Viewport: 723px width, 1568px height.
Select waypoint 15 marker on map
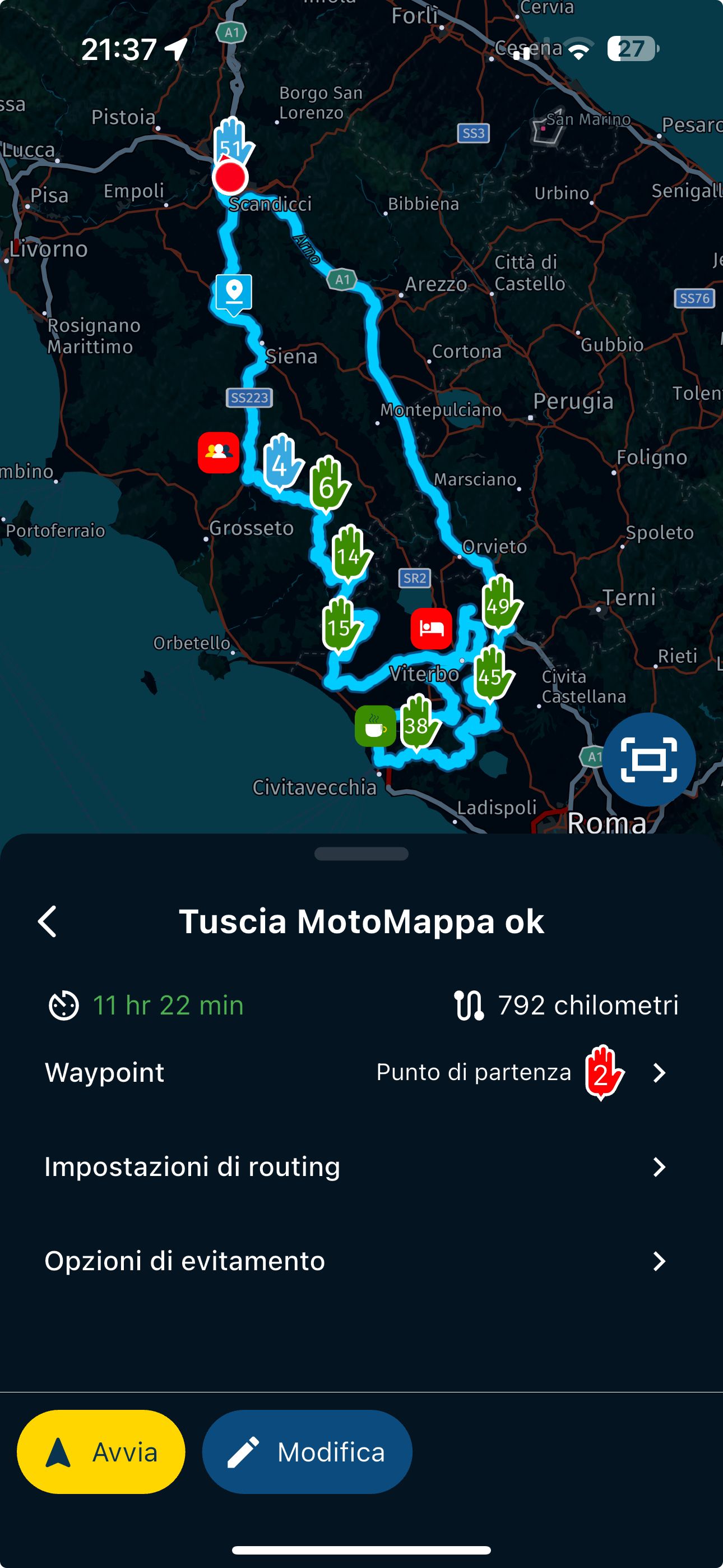tap(340, 625)
